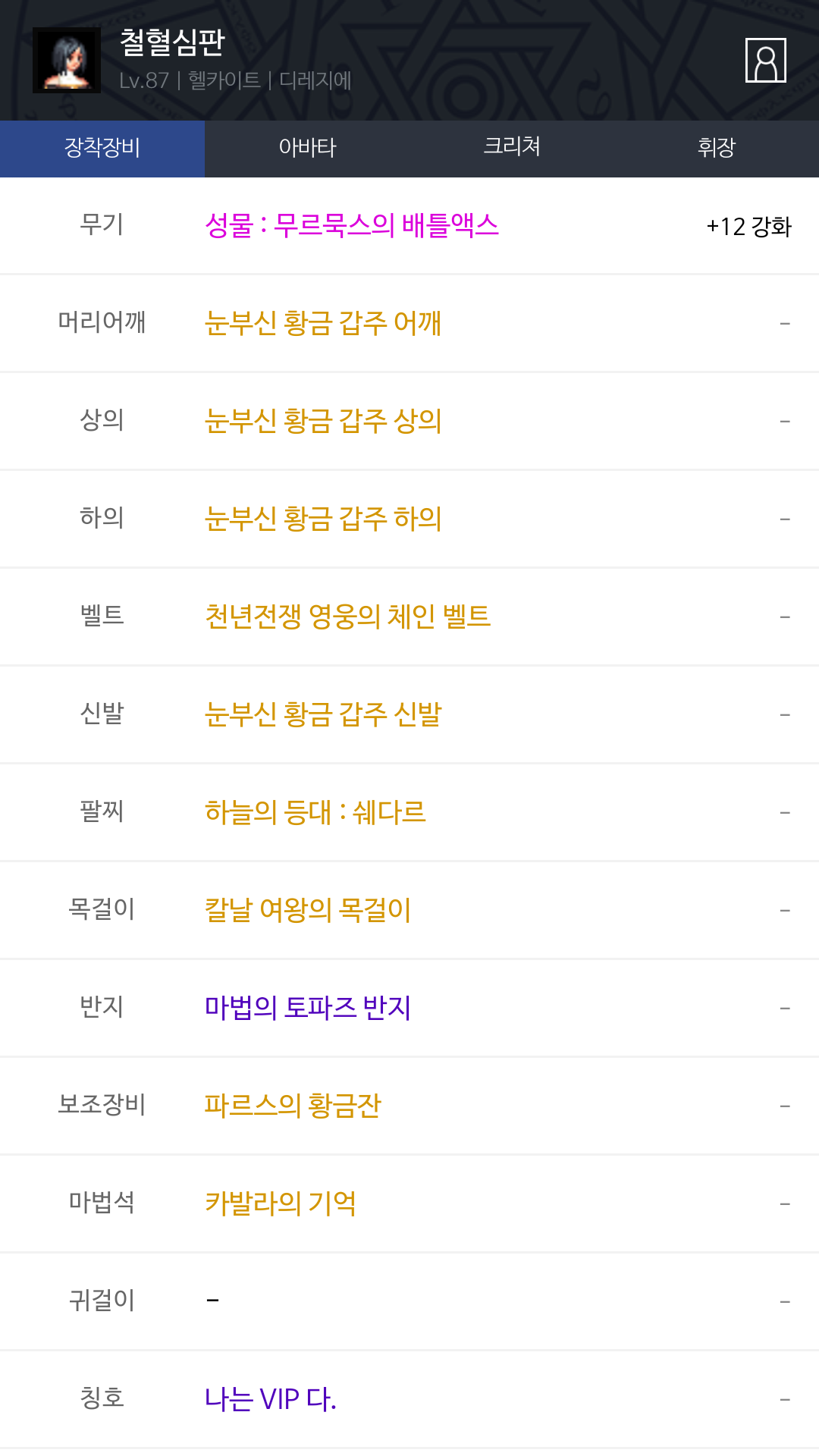The height and width of the screenshot is (1456, 819).
Task: Select the 장착장비 tab
Action: pos(102,149)
